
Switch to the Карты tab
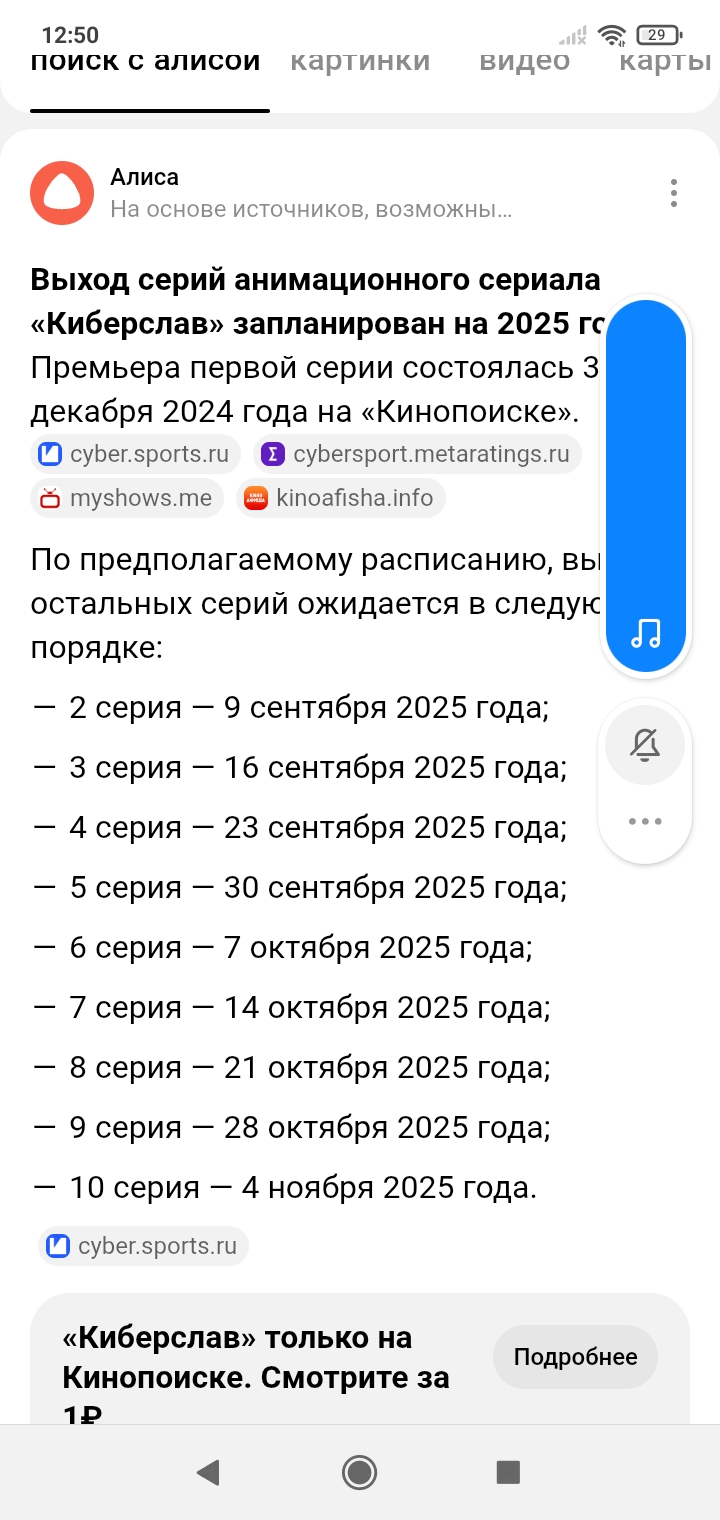click(664, 60)
